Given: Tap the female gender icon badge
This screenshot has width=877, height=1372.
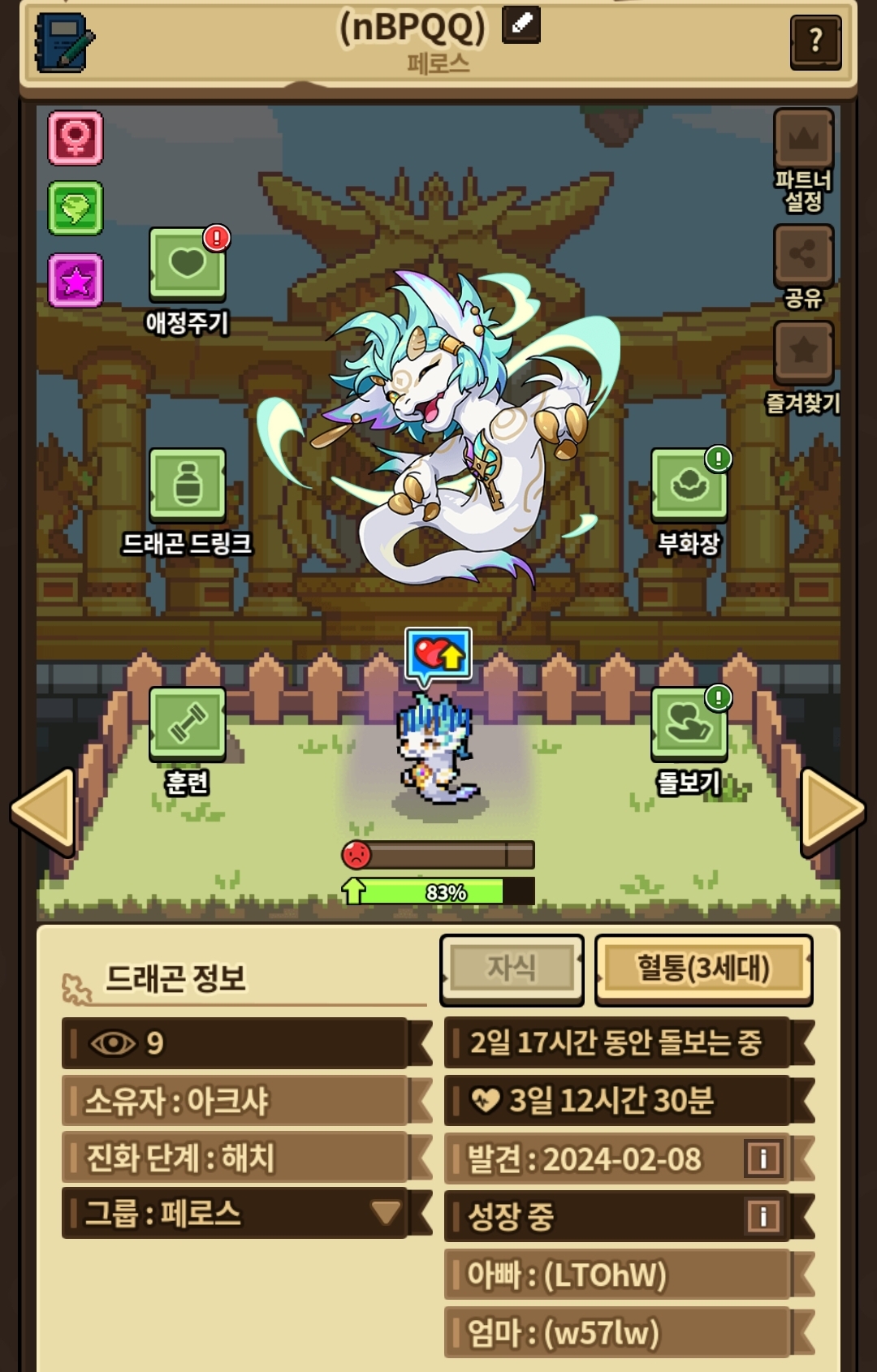Looking at the screenshot, I should coord(76,138).
